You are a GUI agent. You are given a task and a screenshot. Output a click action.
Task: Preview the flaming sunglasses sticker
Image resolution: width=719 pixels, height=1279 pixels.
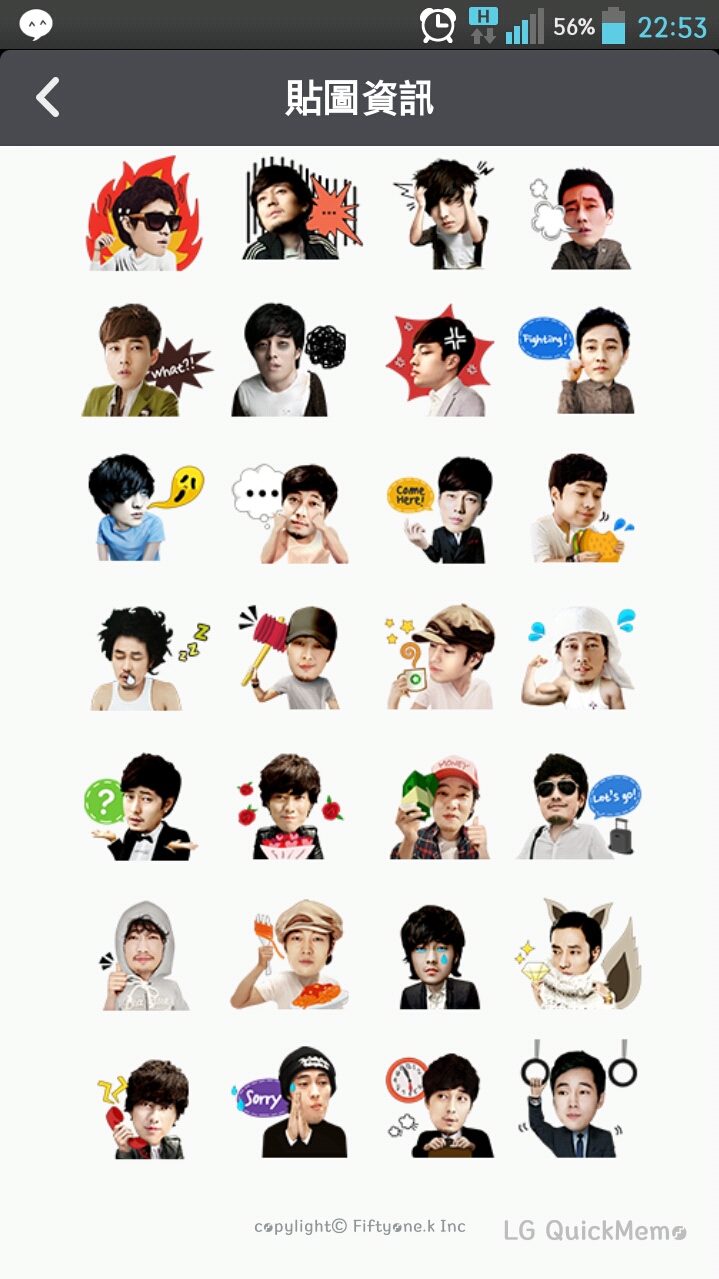tap(144, 214)
